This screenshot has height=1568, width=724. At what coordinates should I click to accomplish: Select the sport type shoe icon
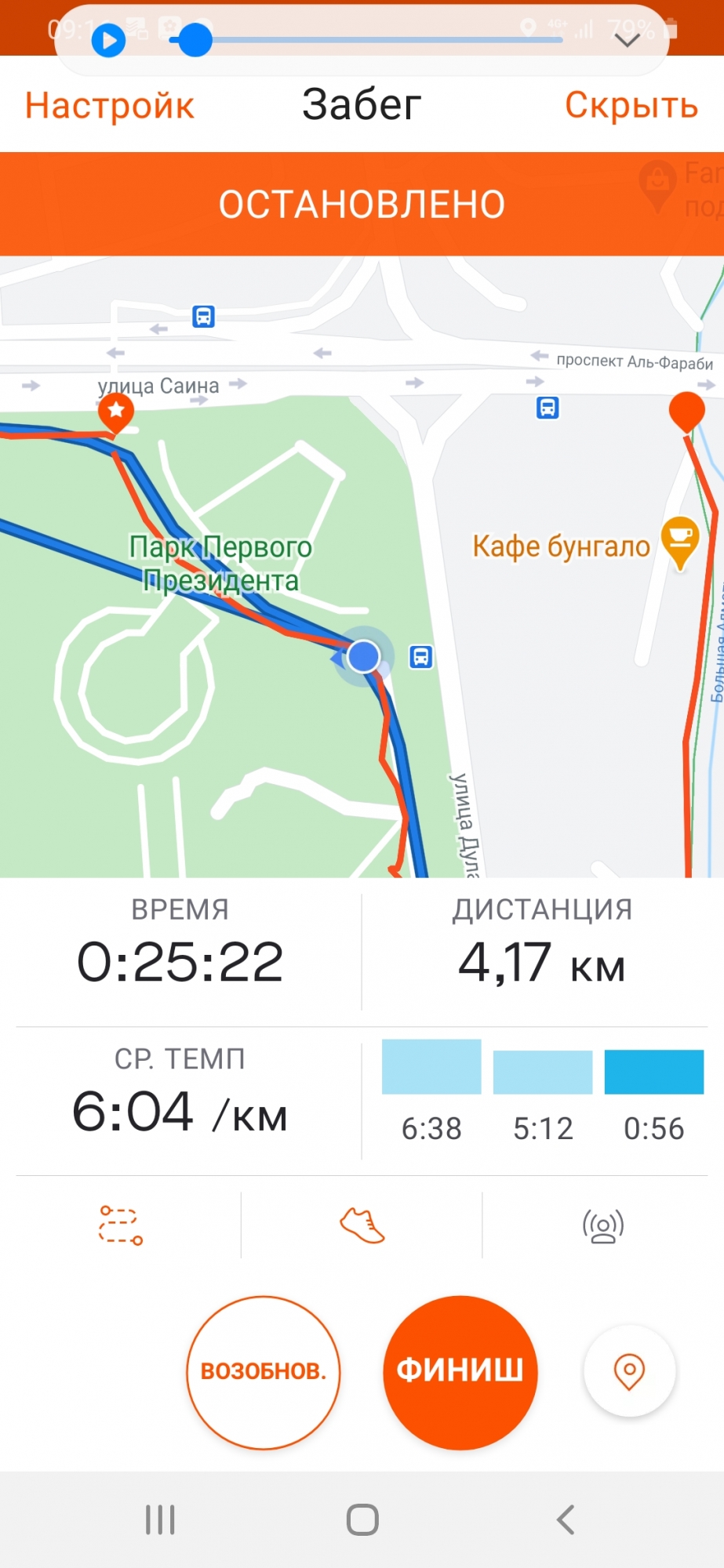362,1225
